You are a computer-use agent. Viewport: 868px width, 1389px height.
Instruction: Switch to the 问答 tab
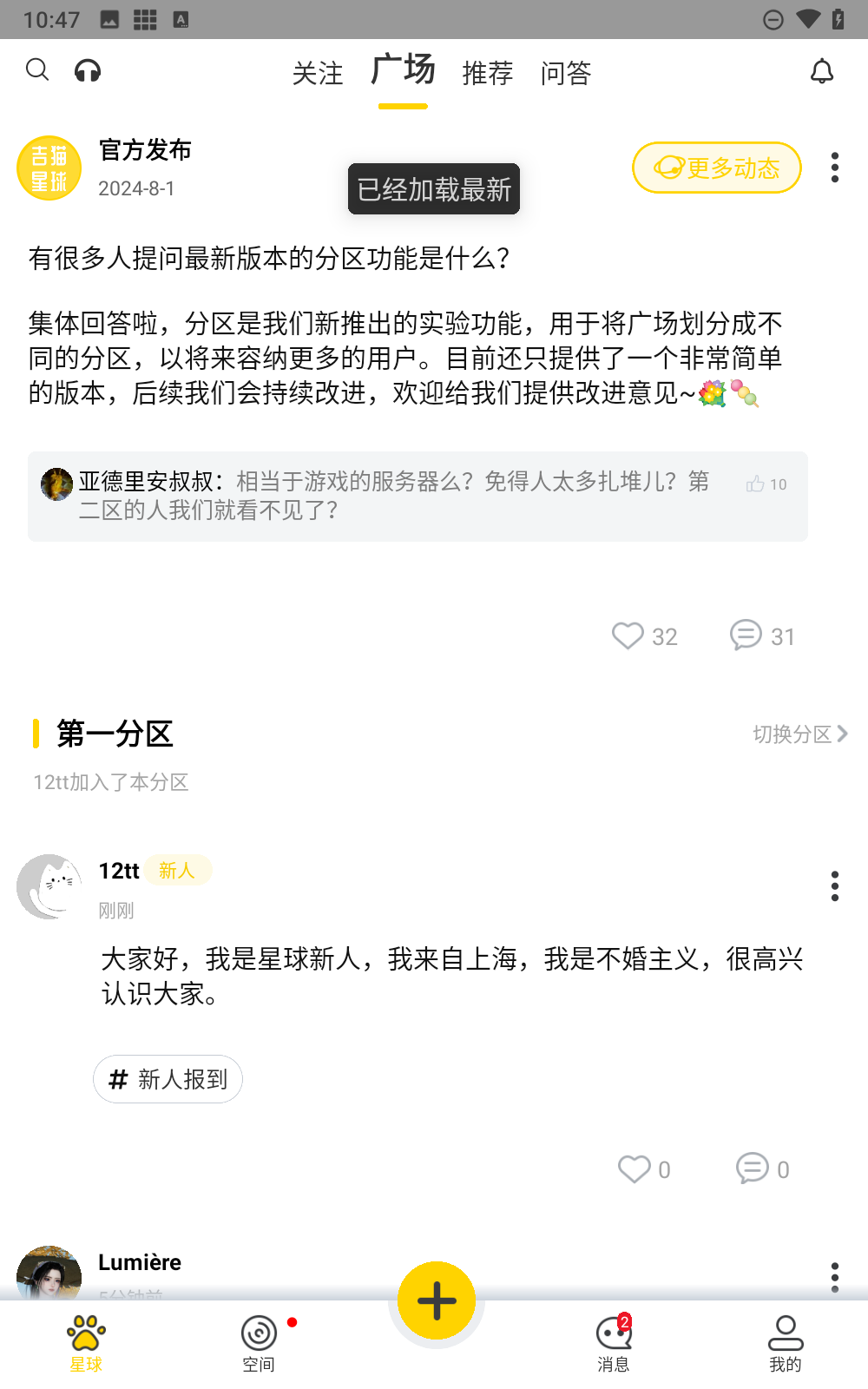tap(566, 74)
